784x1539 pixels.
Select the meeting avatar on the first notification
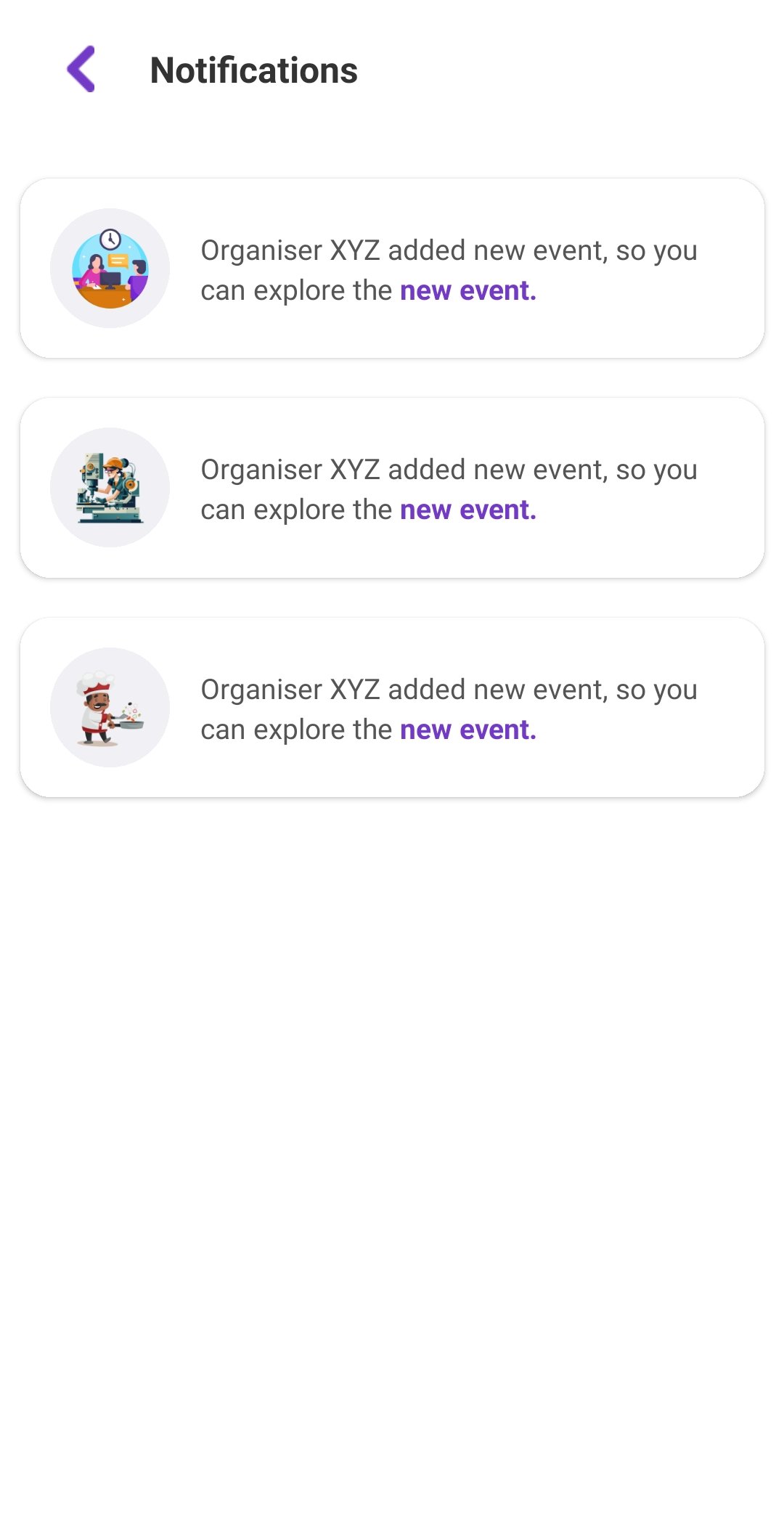click(x=110, y=269)
